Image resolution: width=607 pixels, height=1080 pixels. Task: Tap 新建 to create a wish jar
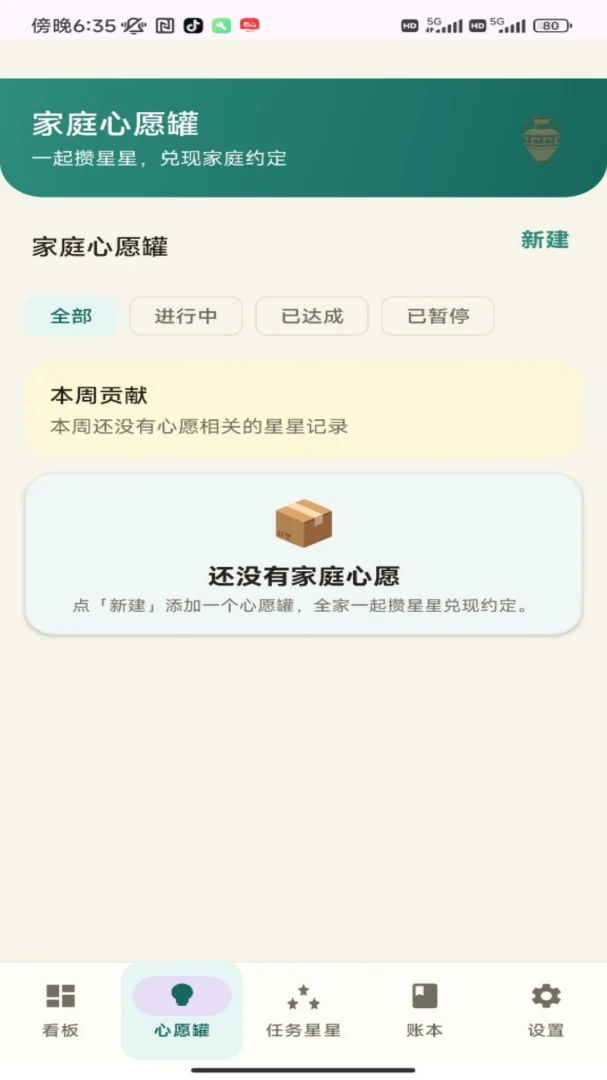(x=544, y=240)
